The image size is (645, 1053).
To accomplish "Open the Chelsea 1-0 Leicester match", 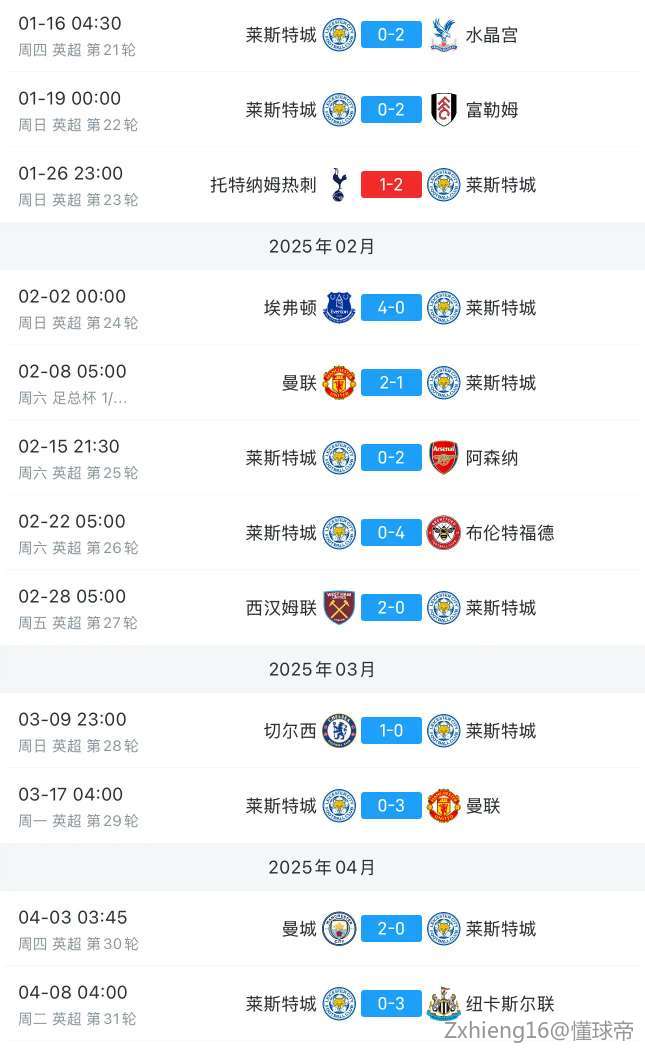I will coord(322,731).
